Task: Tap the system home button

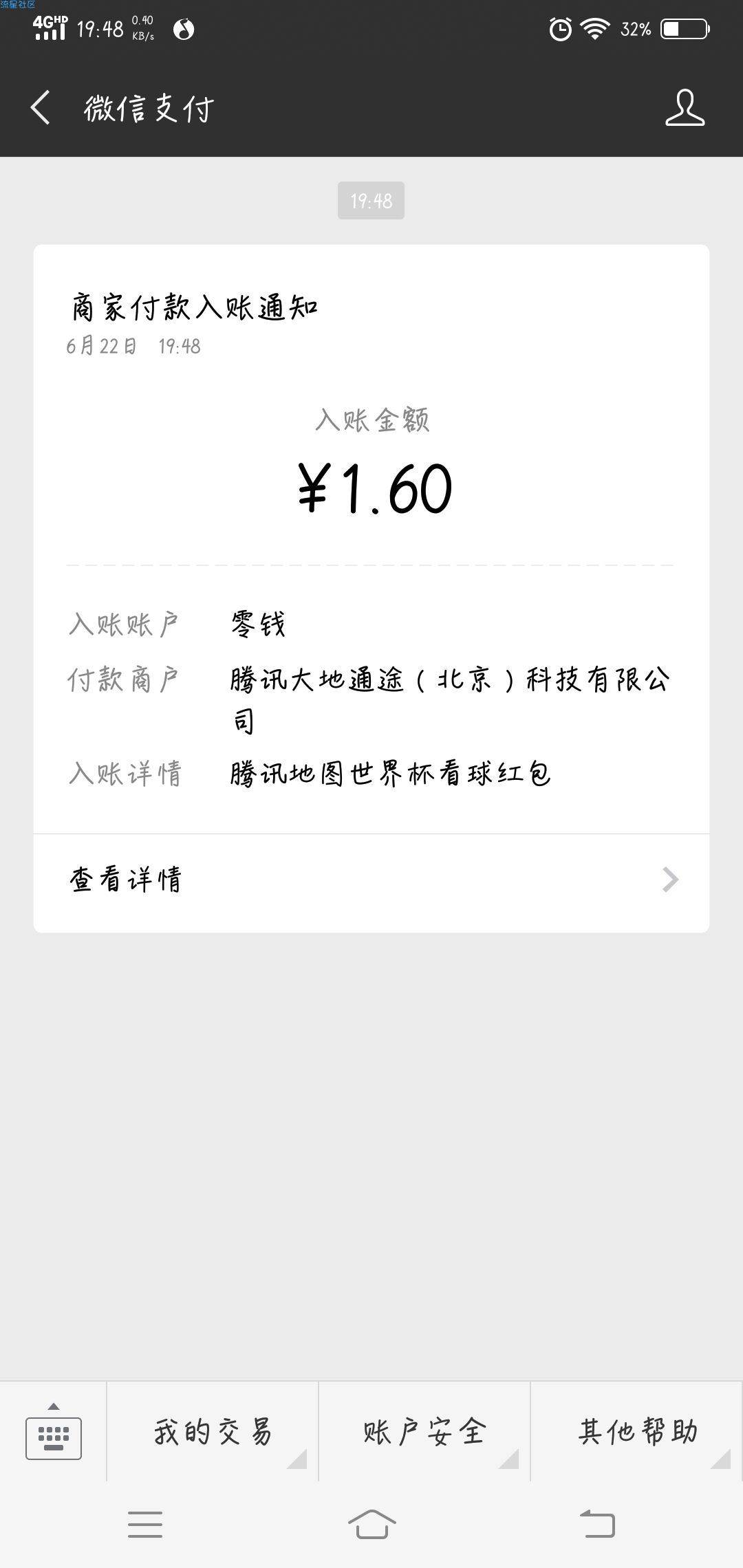Action: (371, 1524)
